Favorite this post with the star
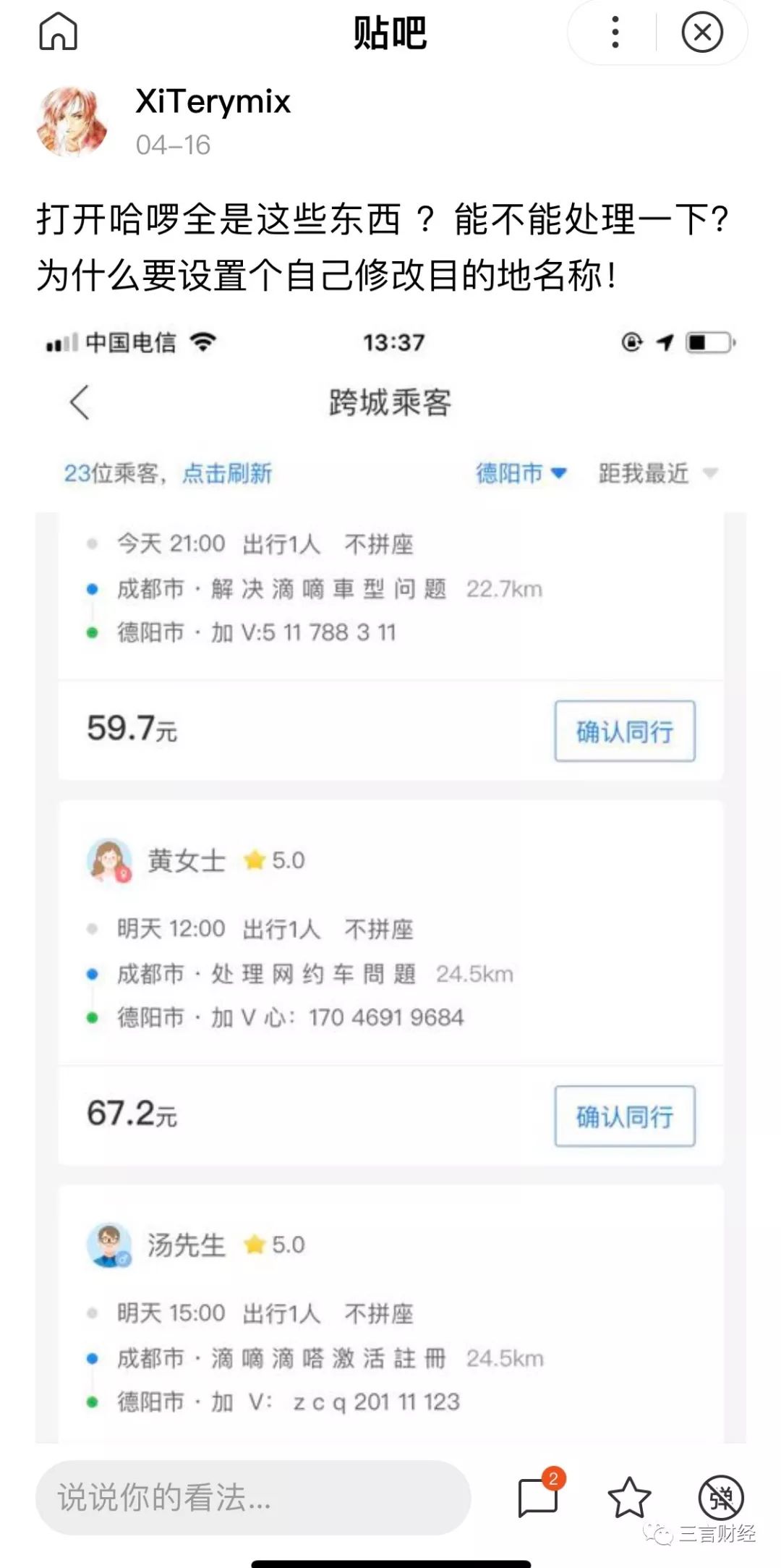Viewport: 781px width, 1568px height. coord(629,1496)
